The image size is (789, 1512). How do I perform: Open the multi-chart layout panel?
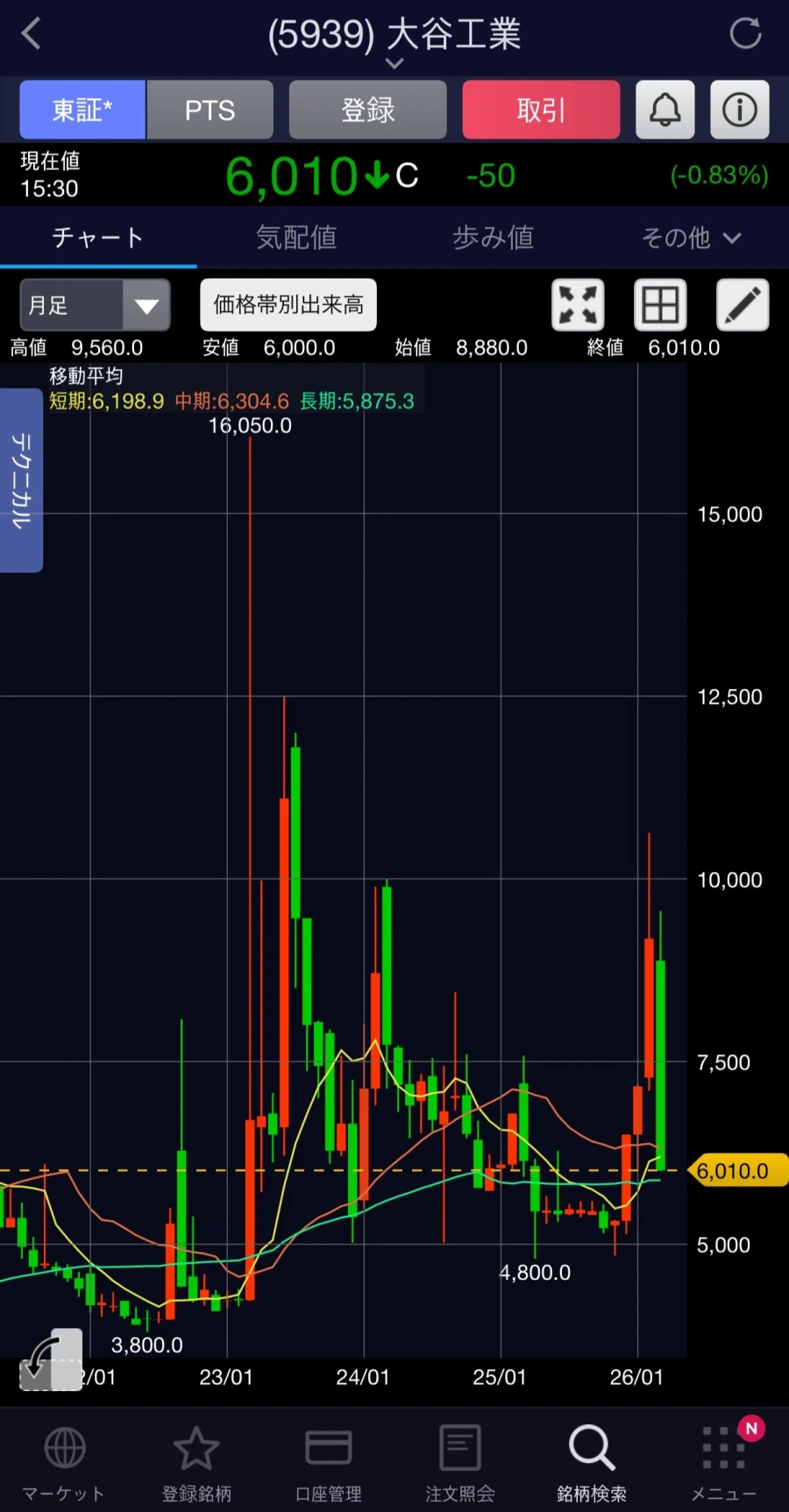[x=659, y=305]
